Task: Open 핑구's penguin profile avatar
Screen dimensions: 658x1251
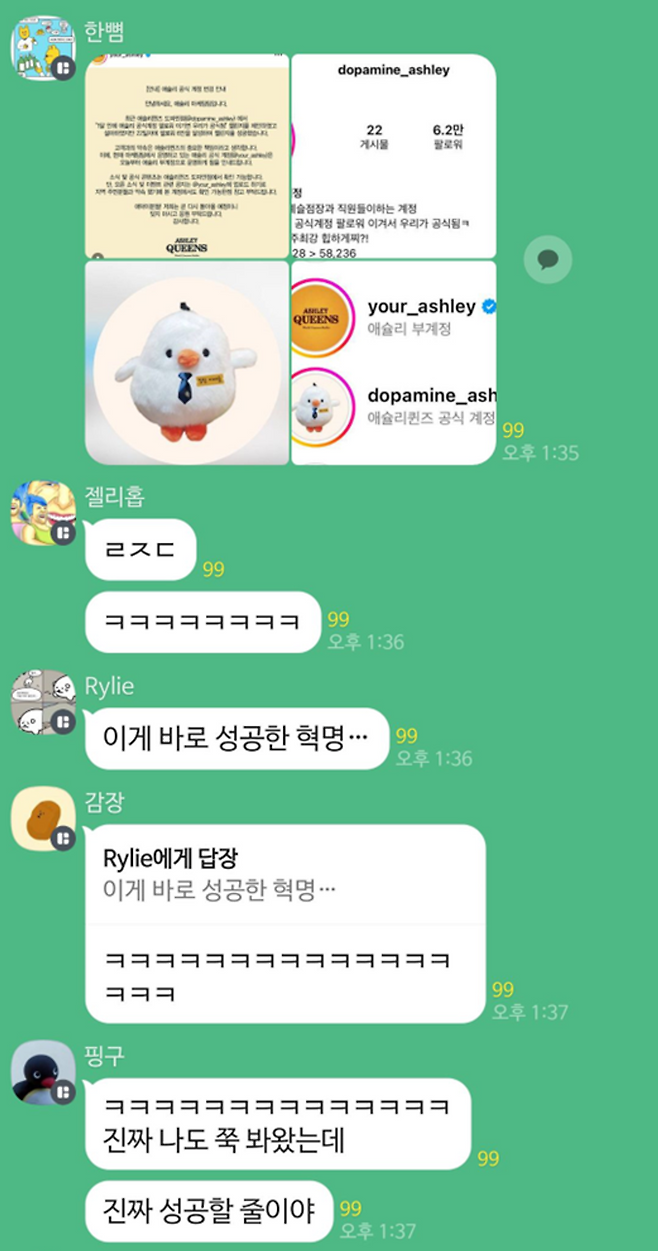Action: (x=42, y=1073)
